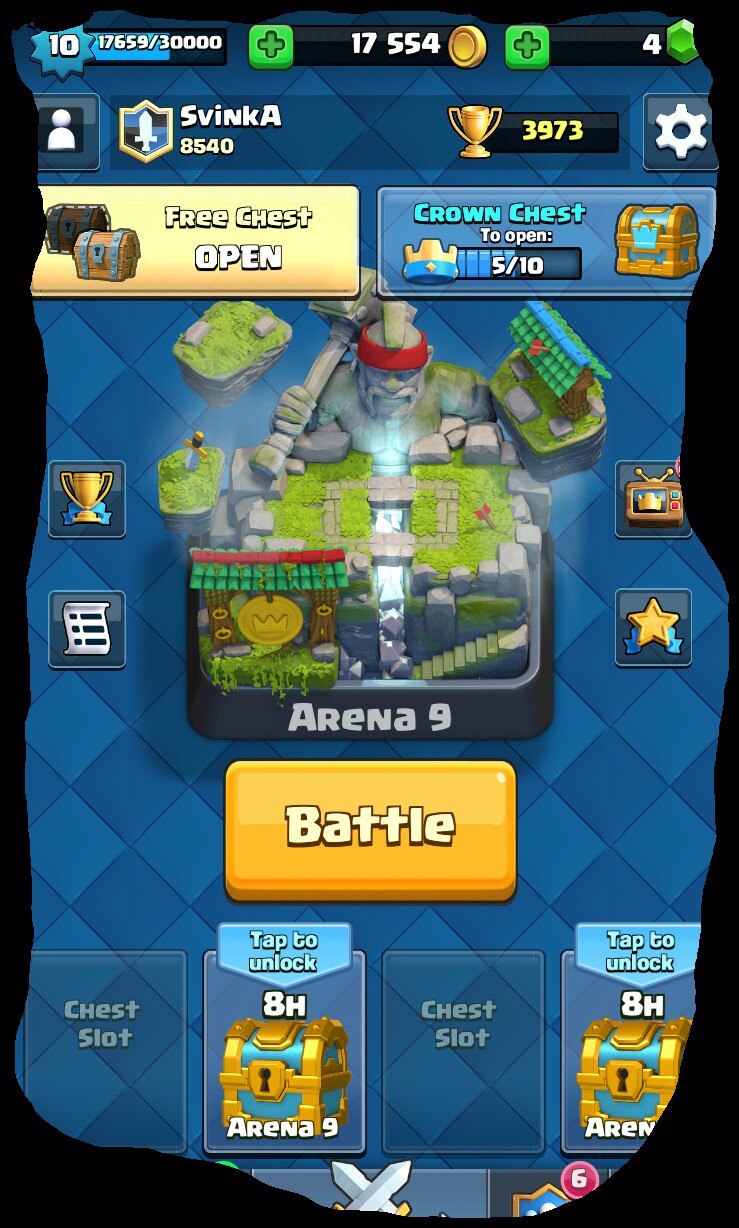View the Crown Chest progress
Screen dimensions: 739x1228
546,240
